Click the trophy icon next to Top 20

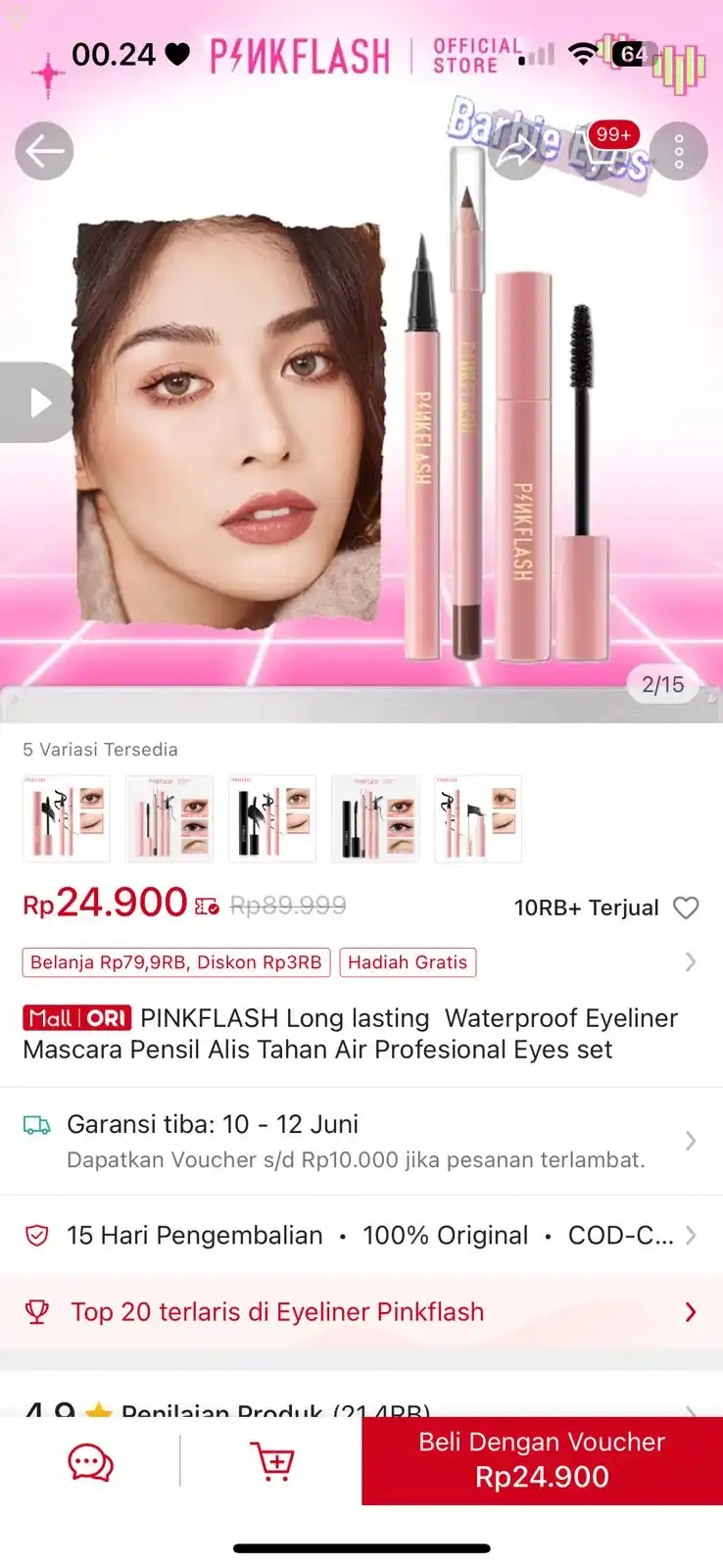(x=36, y=1311)
